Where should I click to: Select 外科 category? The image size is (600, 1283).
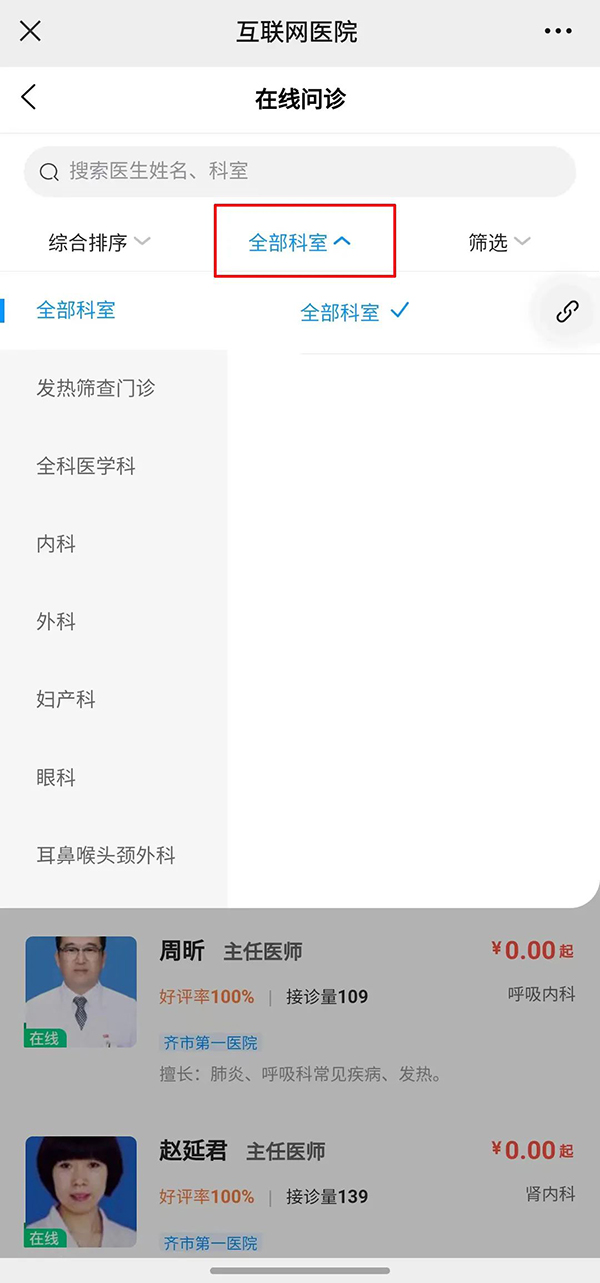114,622
